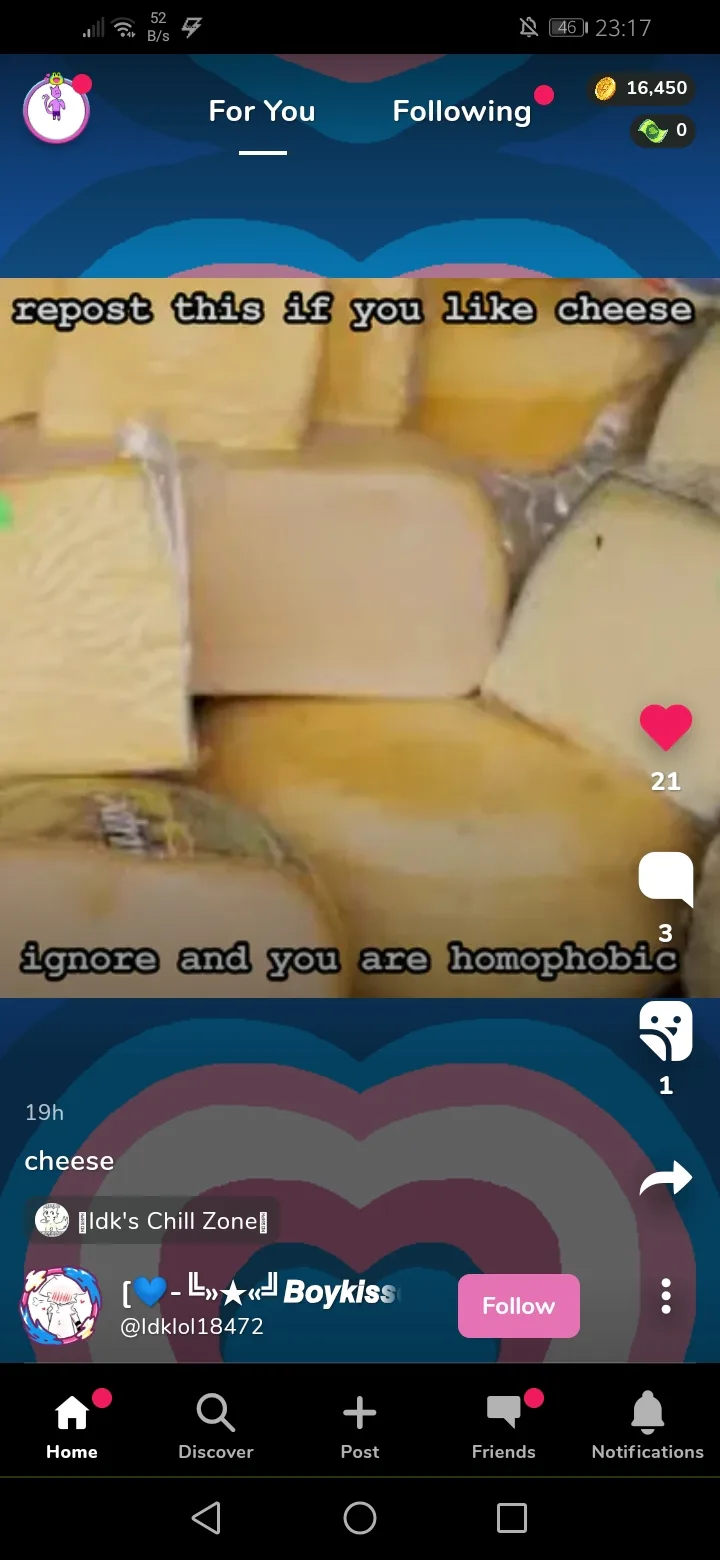Open your profile avatar in top corner
Viewport: 720px width, 1560px height.
pyautogui.click(x=57, y=110)
